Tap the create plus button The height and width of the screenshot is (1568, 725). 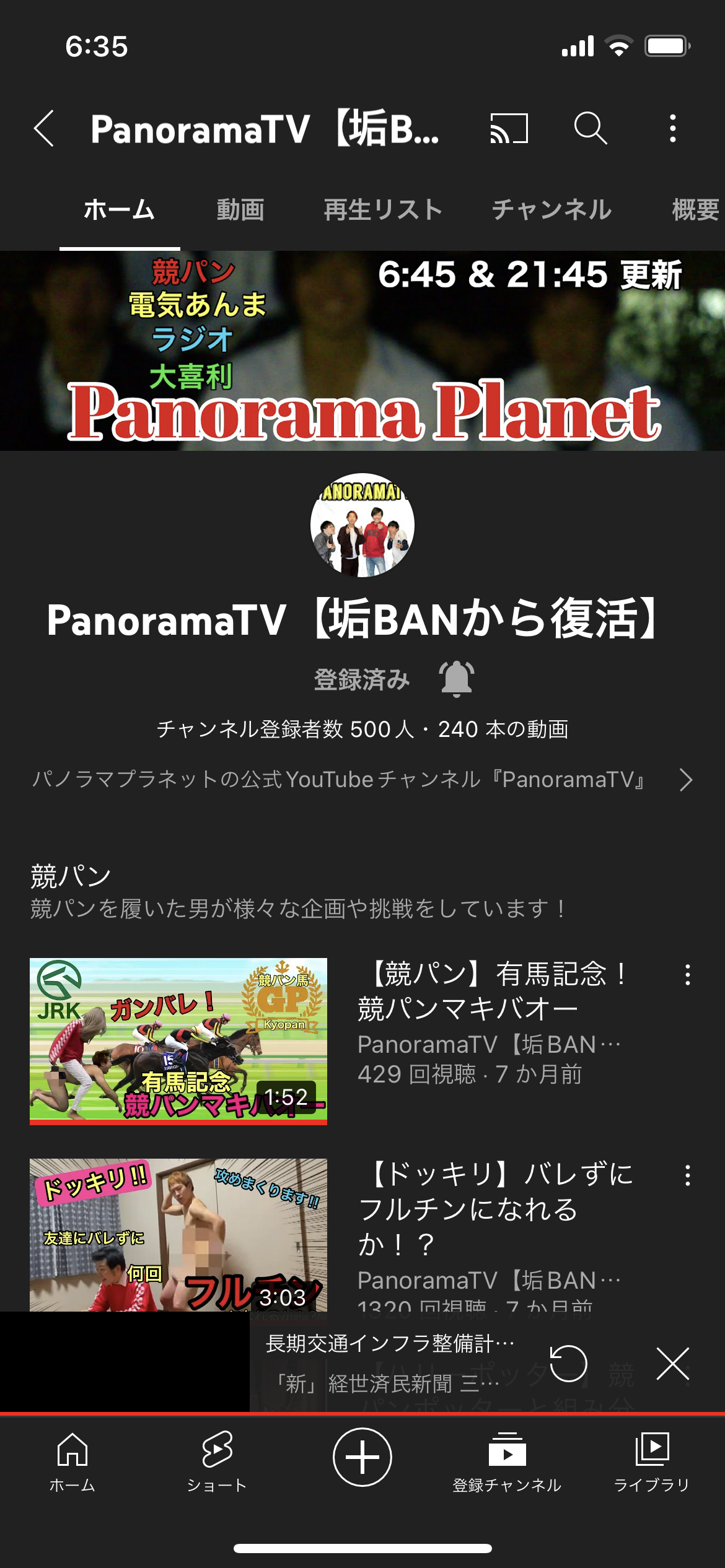point(362,1457)
